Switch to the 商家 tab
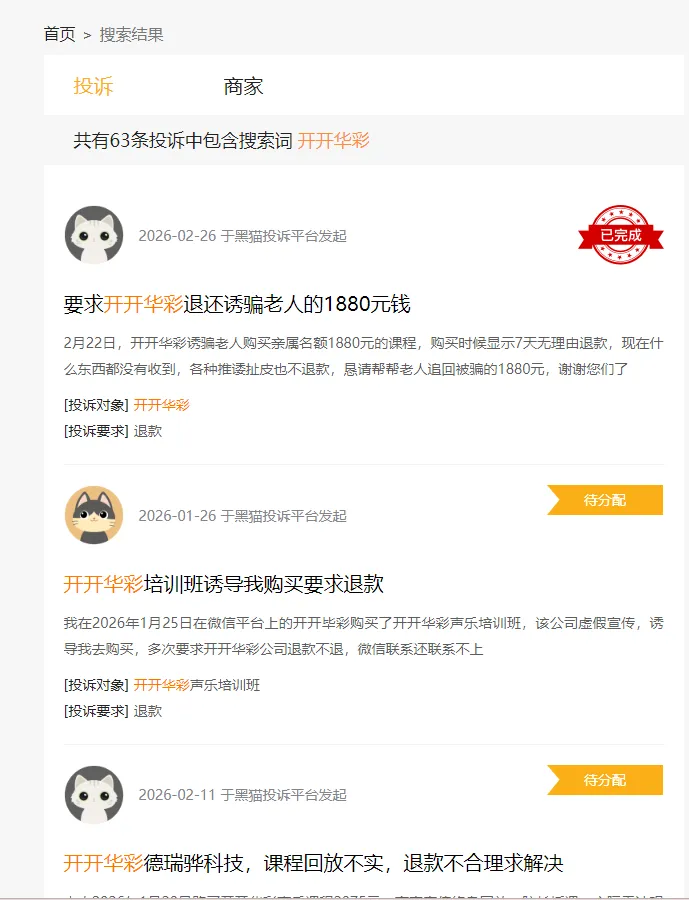 click(243, 86)
